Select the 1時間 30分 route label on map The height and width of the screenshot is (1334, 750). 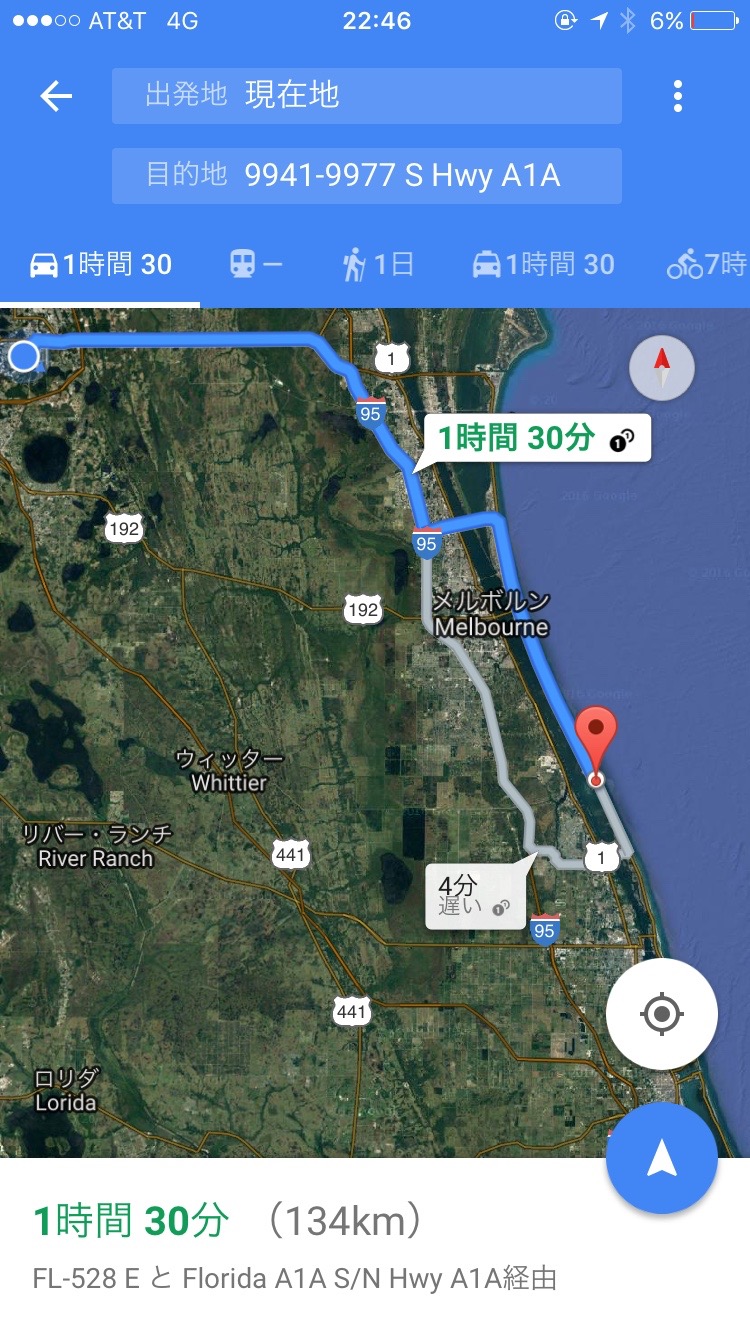538,438
